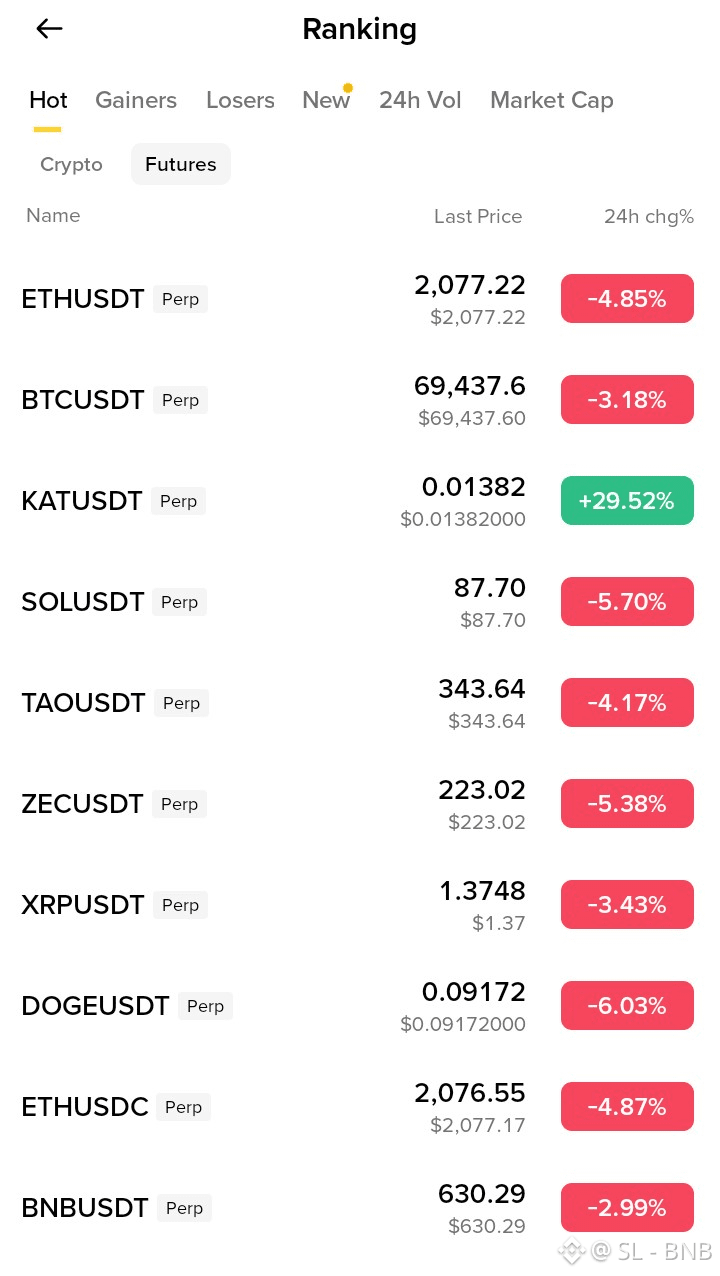Open the BTCUSDT perpetual row
Image resolution: width=720 pixels, height=1276 pixels.
360,400
